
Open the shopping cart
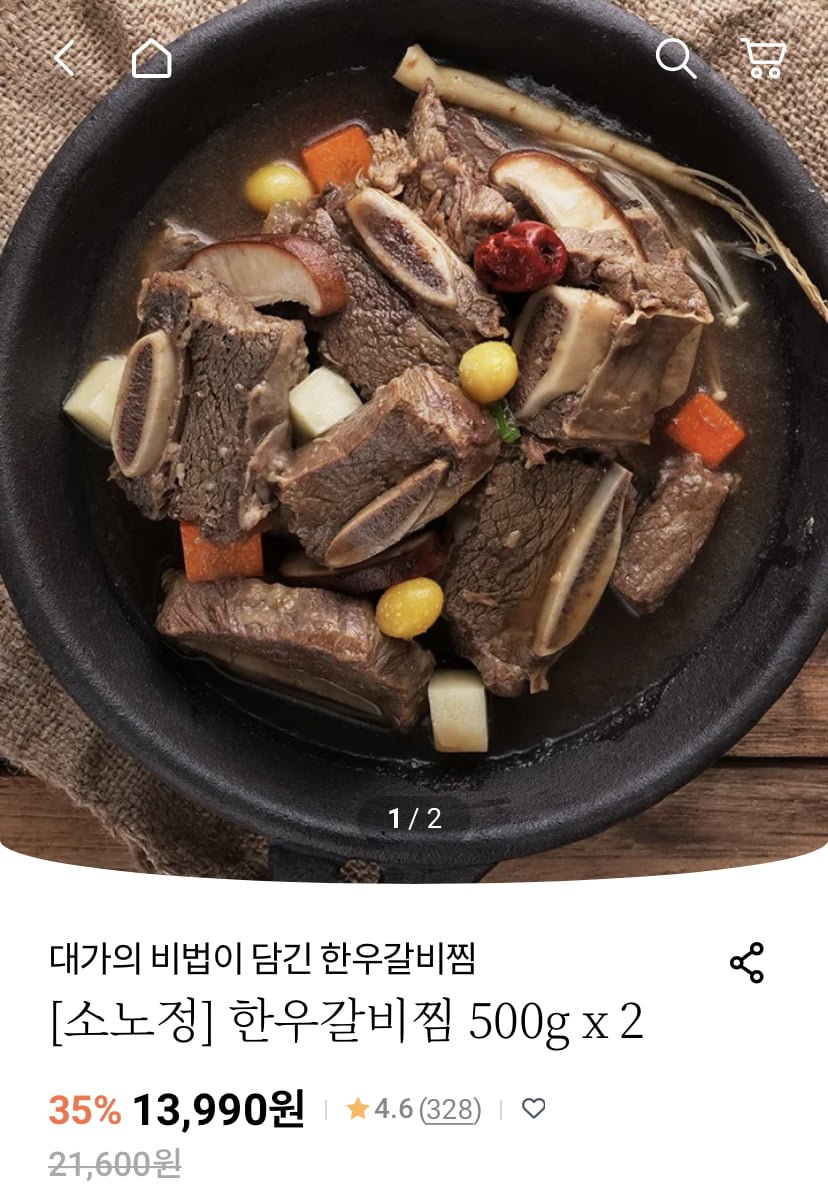(764, 59)
